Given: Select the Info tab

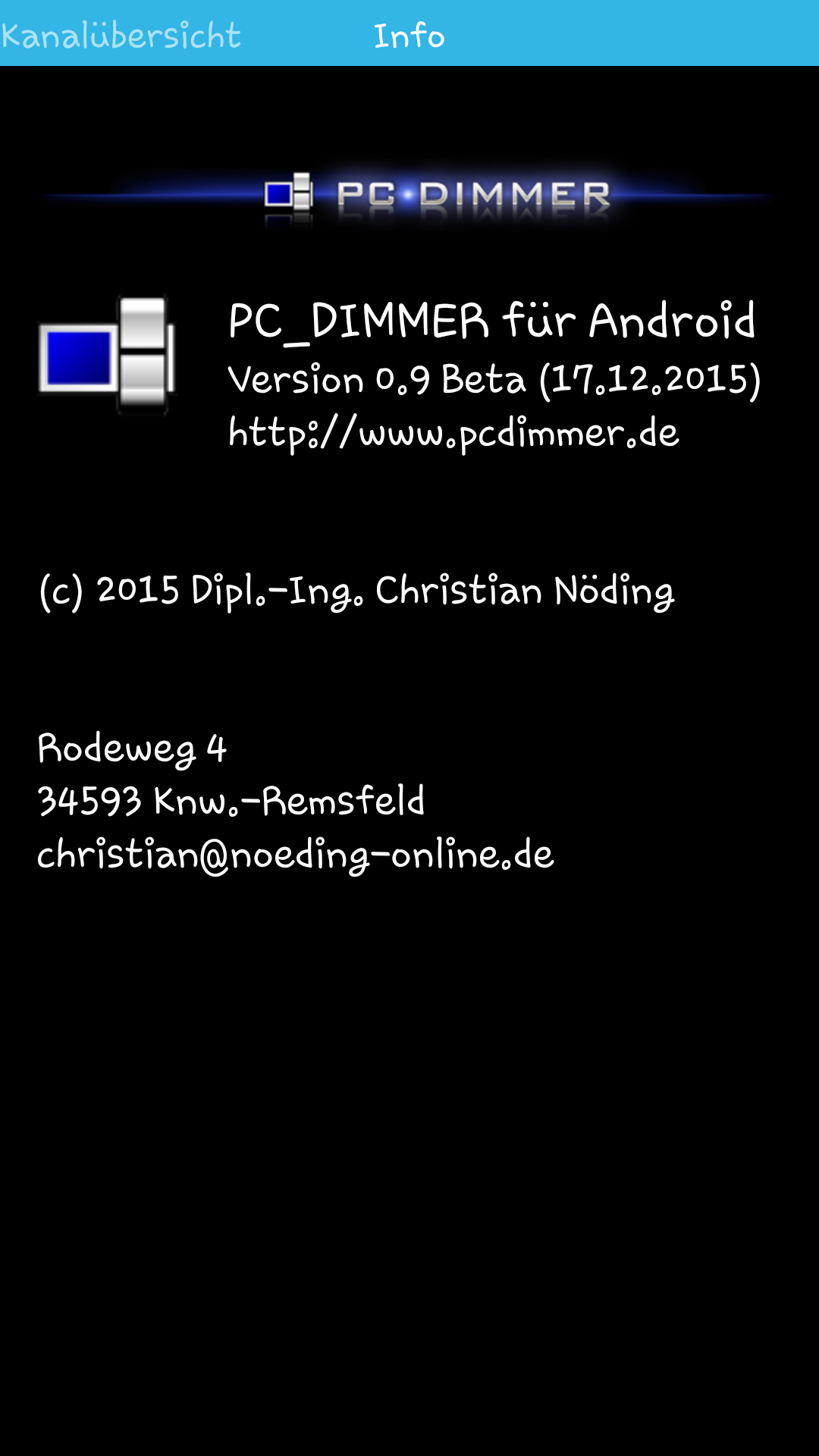Looking at the screenshot, I should coord(409,35).
